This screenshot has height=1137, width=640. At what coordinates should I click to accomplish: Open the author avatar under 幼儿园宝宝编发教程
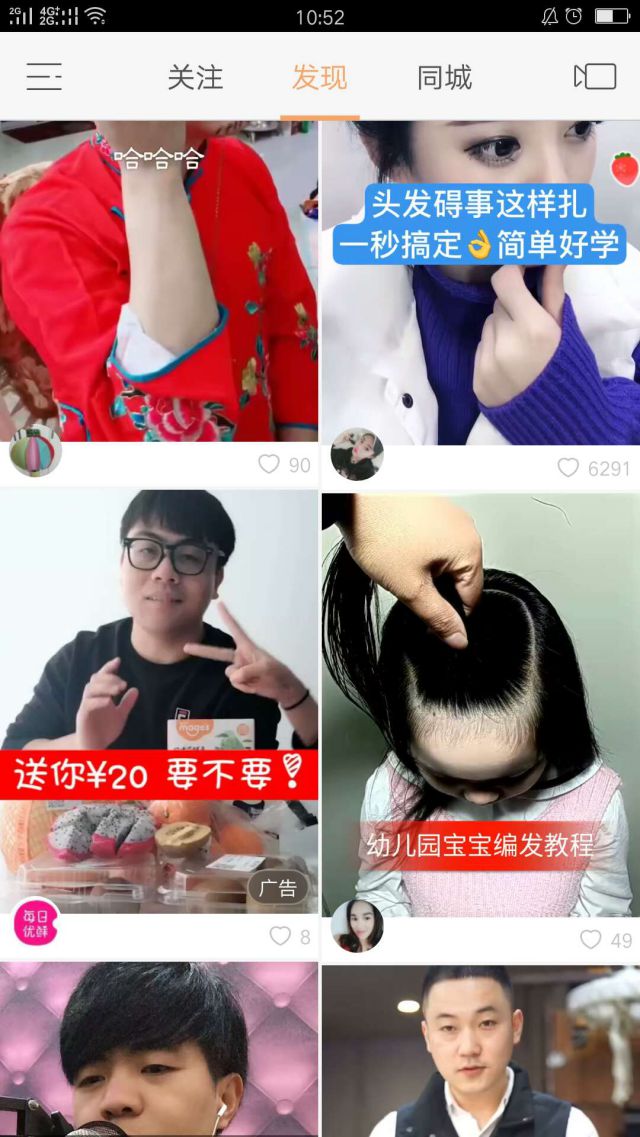click(357, 925)
